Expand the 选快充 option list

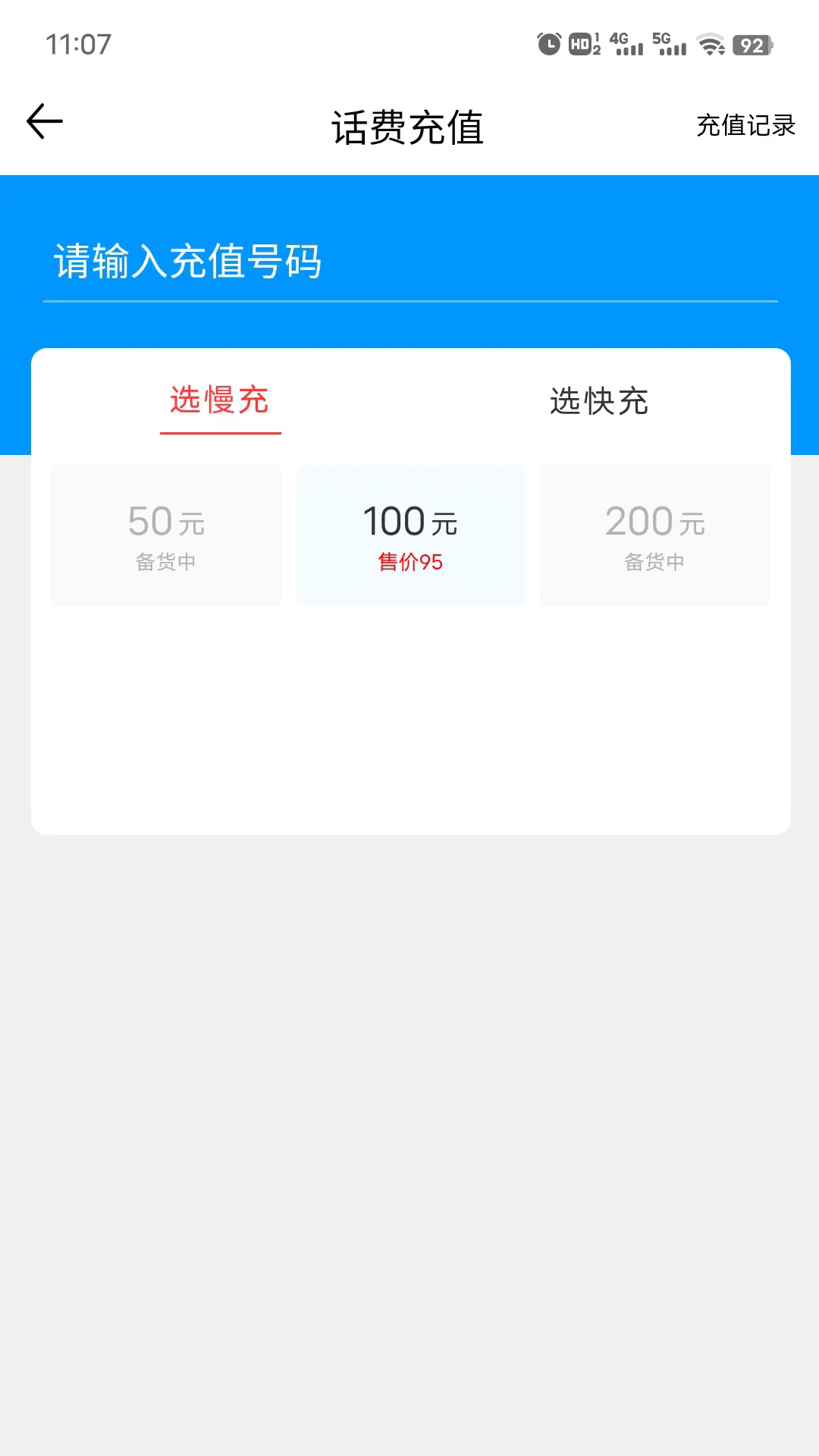point(598,402)
